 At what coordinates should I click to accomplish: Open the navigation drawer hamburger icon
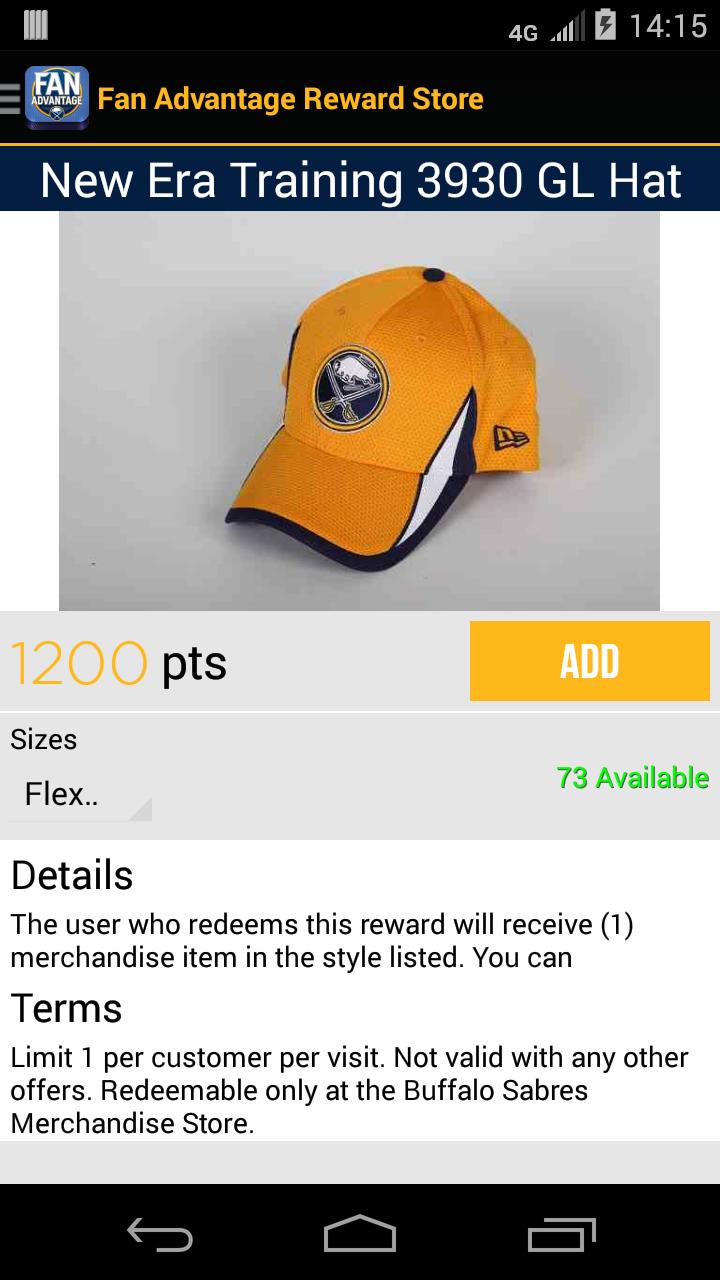click(x=8, y=97)
